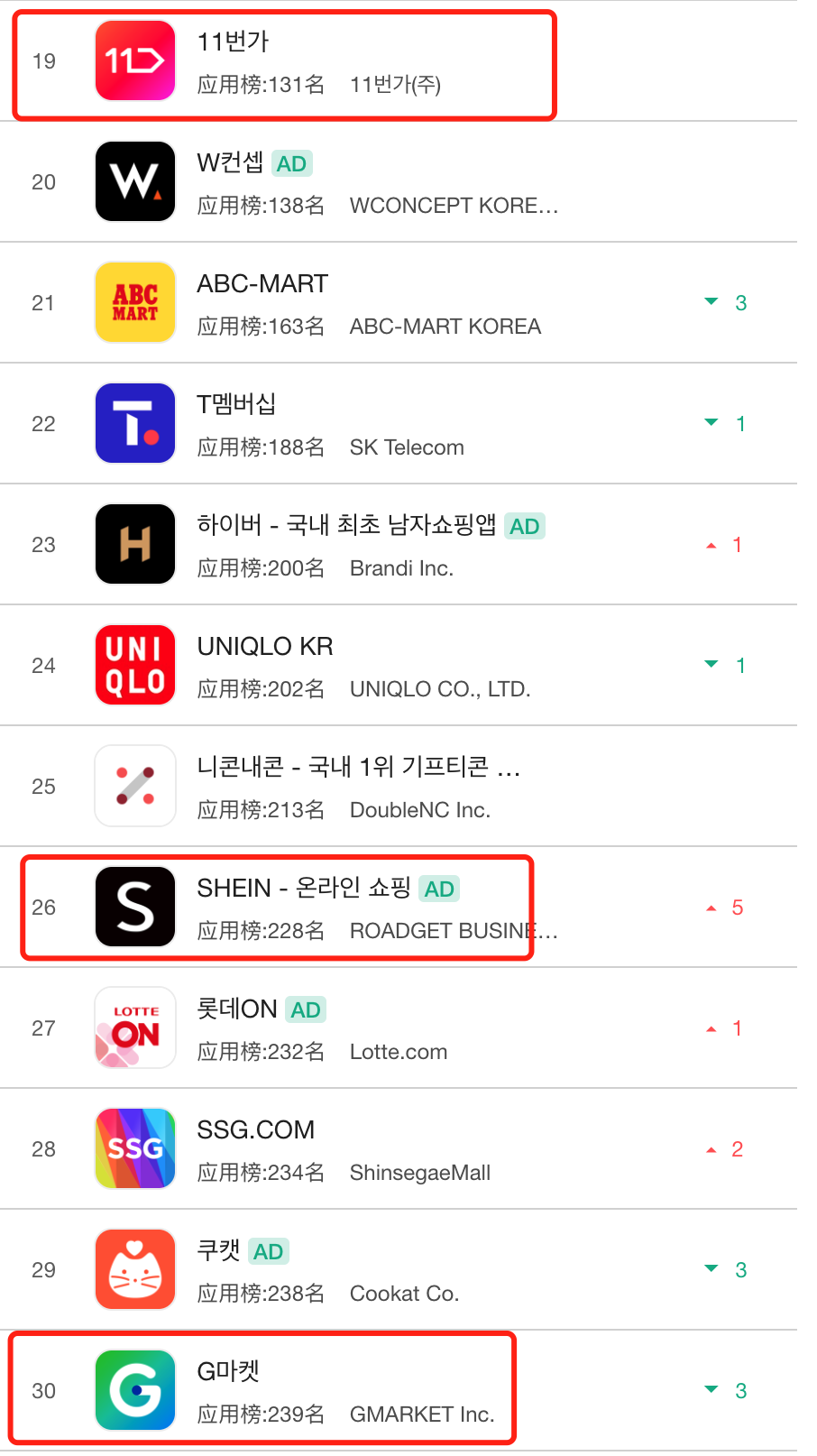
Task: Open the SSG.COM app entry
Action: click(256, 1130)
